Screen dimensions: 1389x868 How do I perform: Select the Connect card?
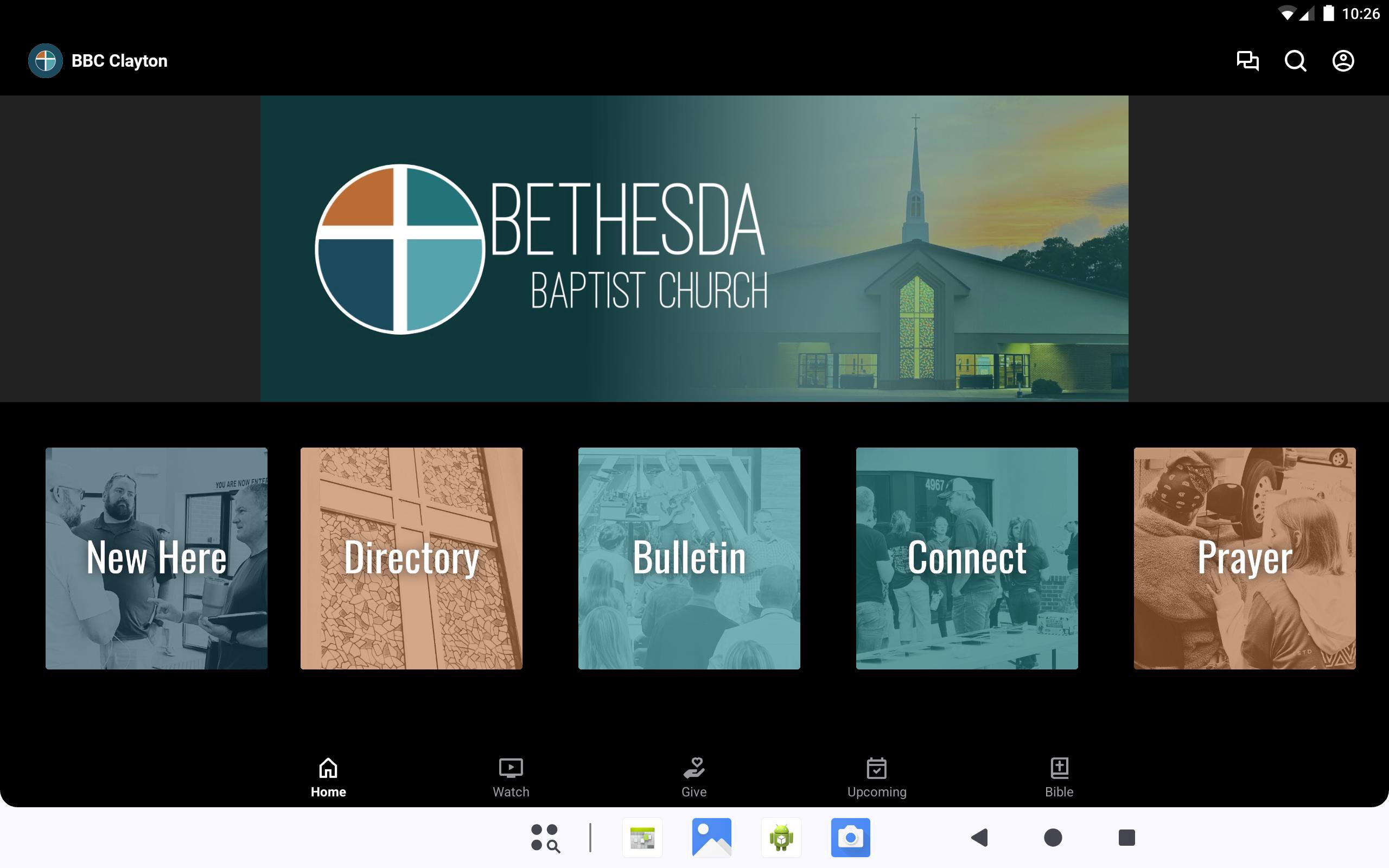966,558
